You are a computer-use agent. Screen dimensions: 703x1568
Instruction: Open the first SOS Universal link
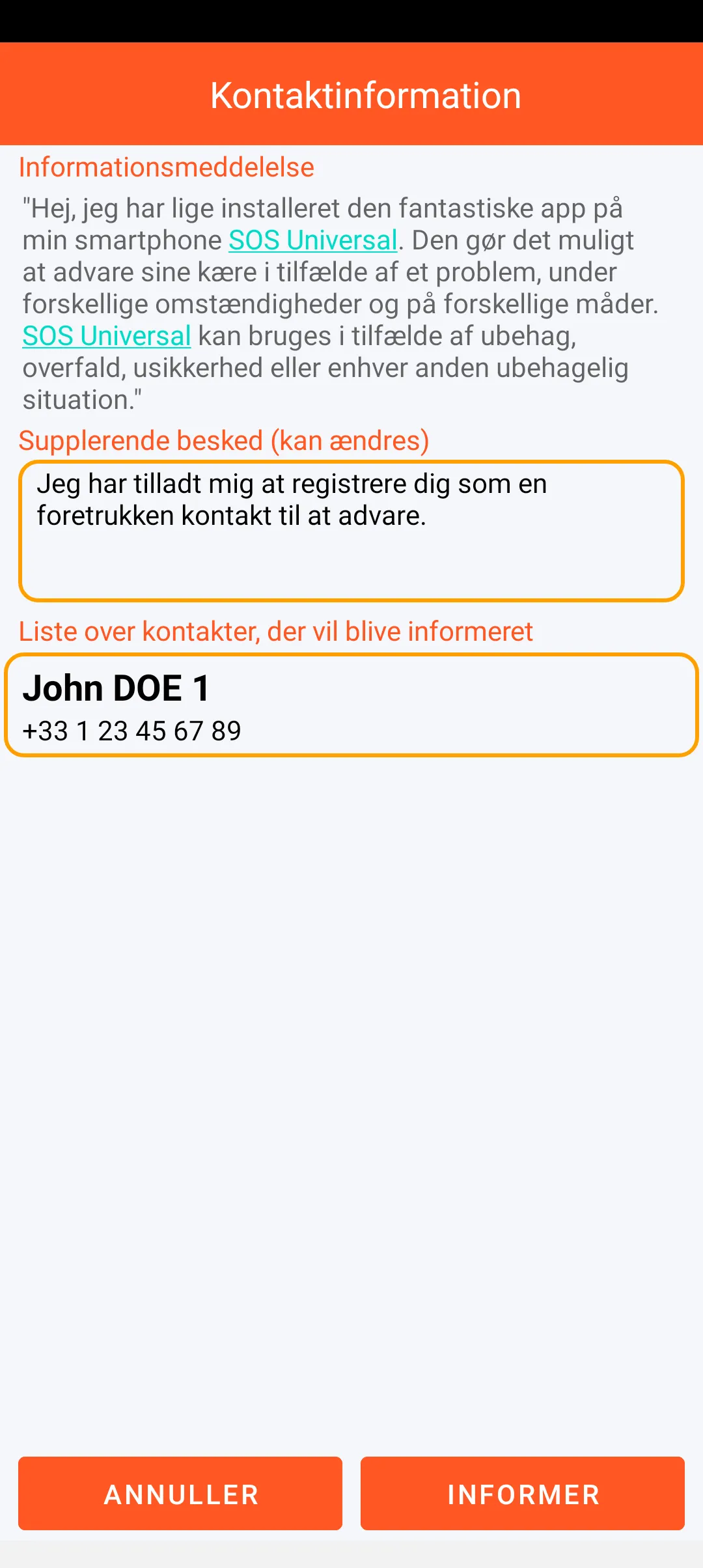(312, 240)
